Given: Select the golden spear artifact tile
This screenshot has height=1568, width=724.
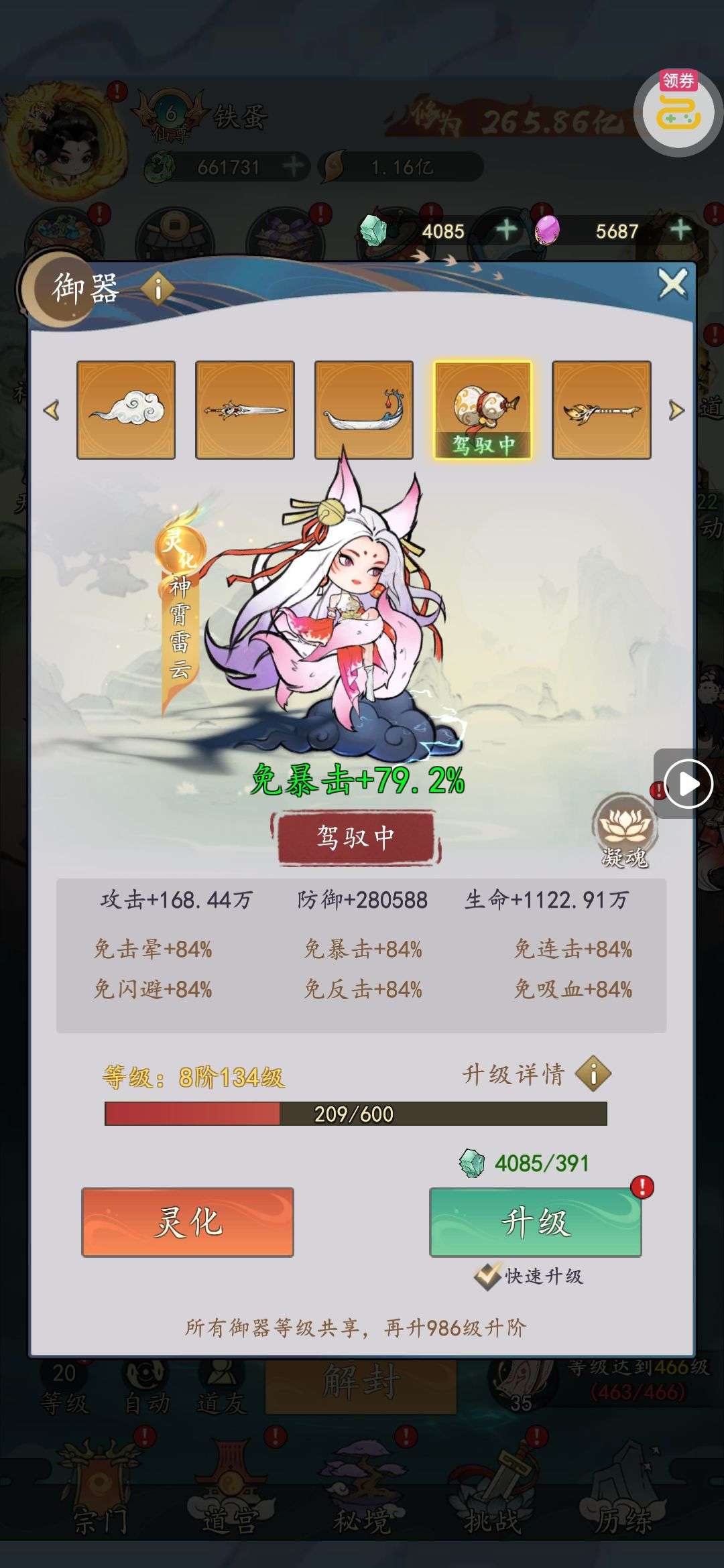Looking at the screenshot, I should coord(601,409).
